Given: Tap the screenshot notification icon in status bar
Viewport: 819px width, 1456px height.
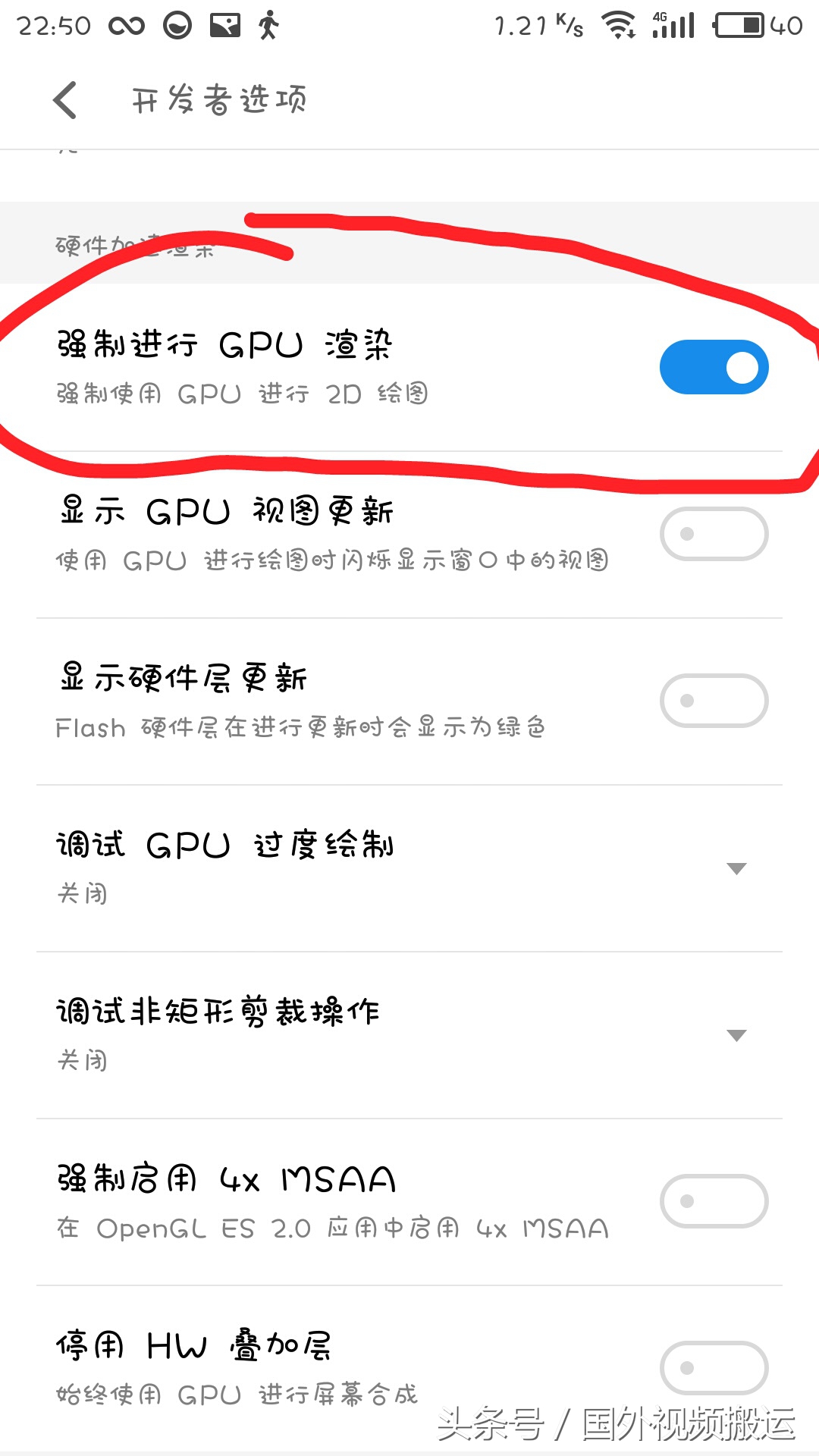Looking at the screenshot, I should (x=225, y=25).
